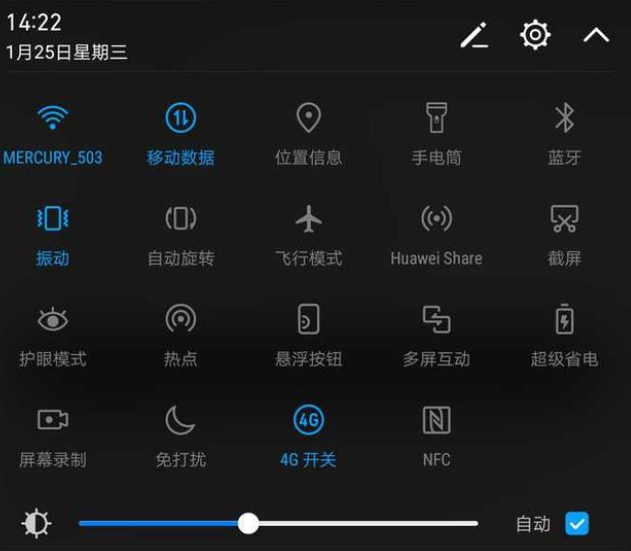Take a screenshot with 截屏
Screen dimensions: 631x551
tap(564, 219)
